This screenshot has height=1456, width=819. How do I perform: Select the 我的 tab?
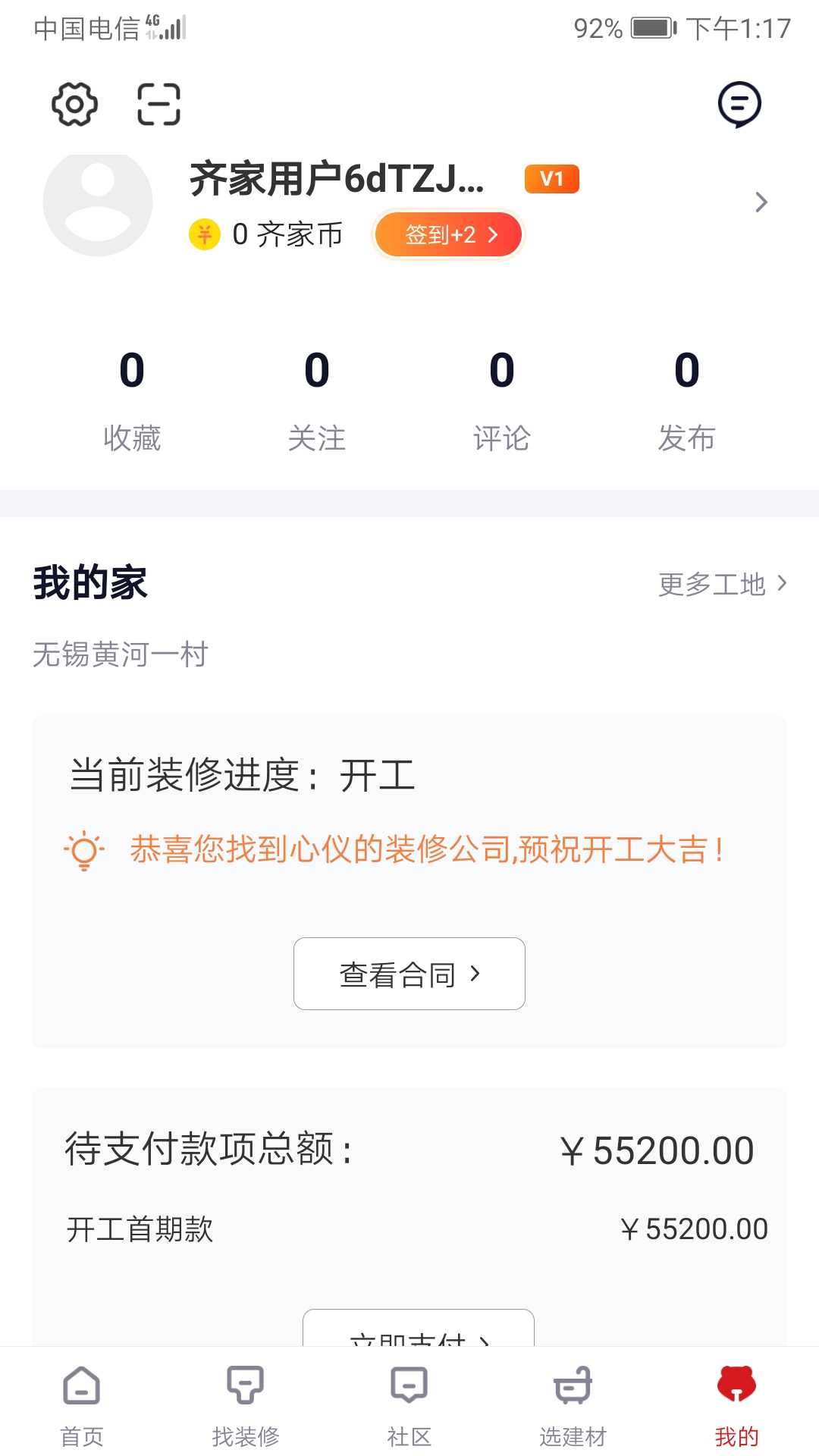click(x=736, y=1403)
